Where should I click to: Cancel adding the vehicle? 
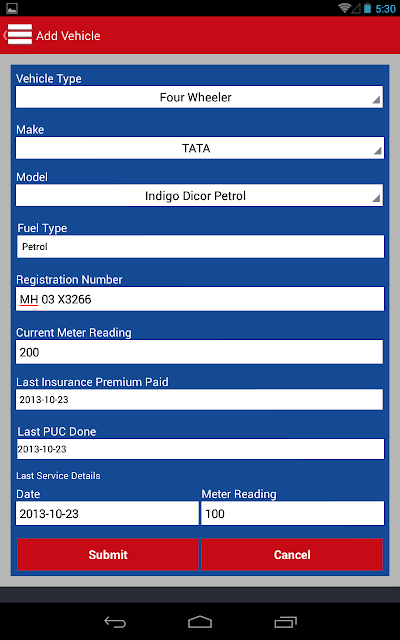point(292,554)
